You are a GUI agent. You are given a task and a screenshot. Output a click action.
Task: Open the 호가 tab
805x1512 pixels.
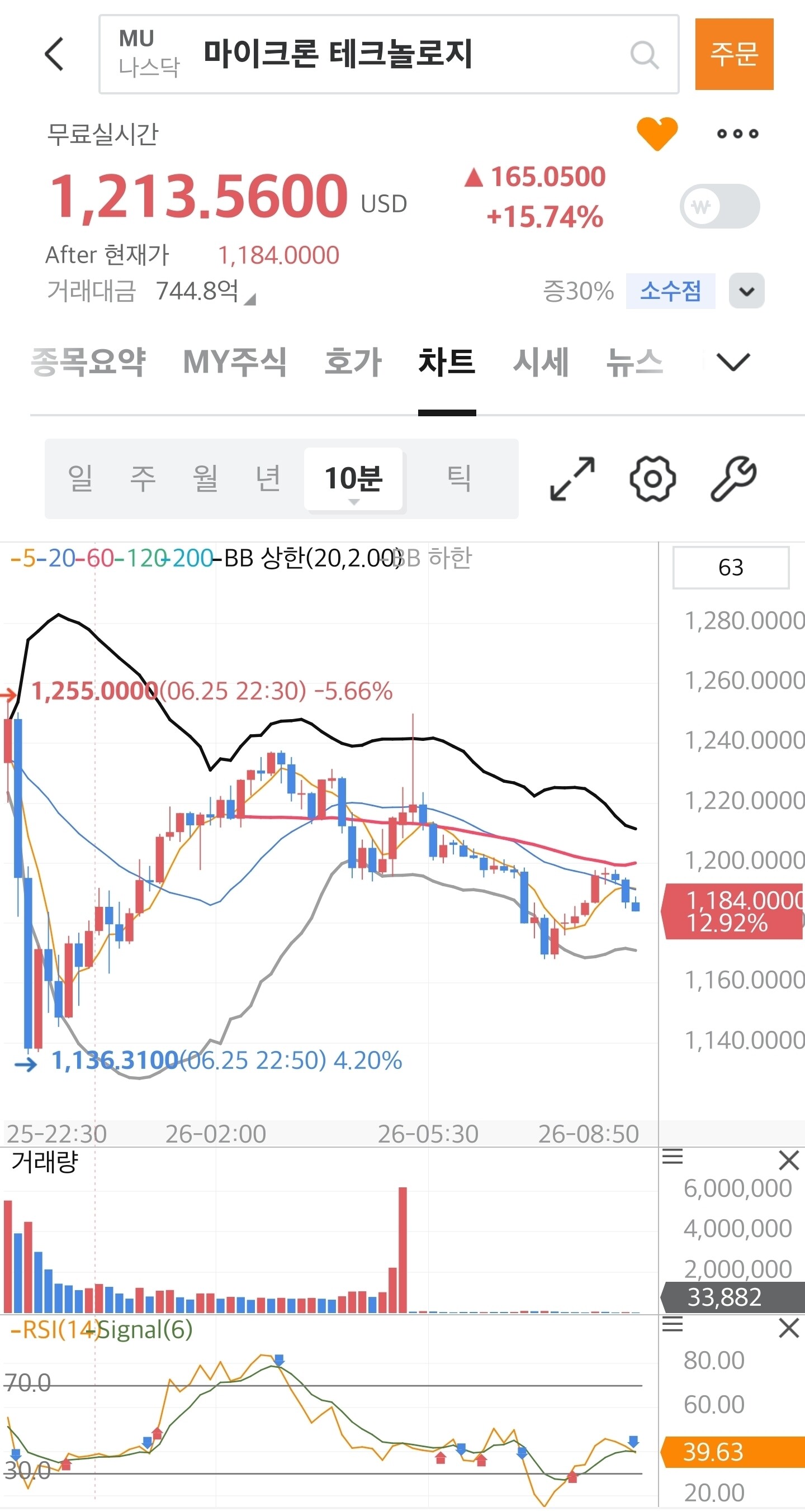[353, 362]
